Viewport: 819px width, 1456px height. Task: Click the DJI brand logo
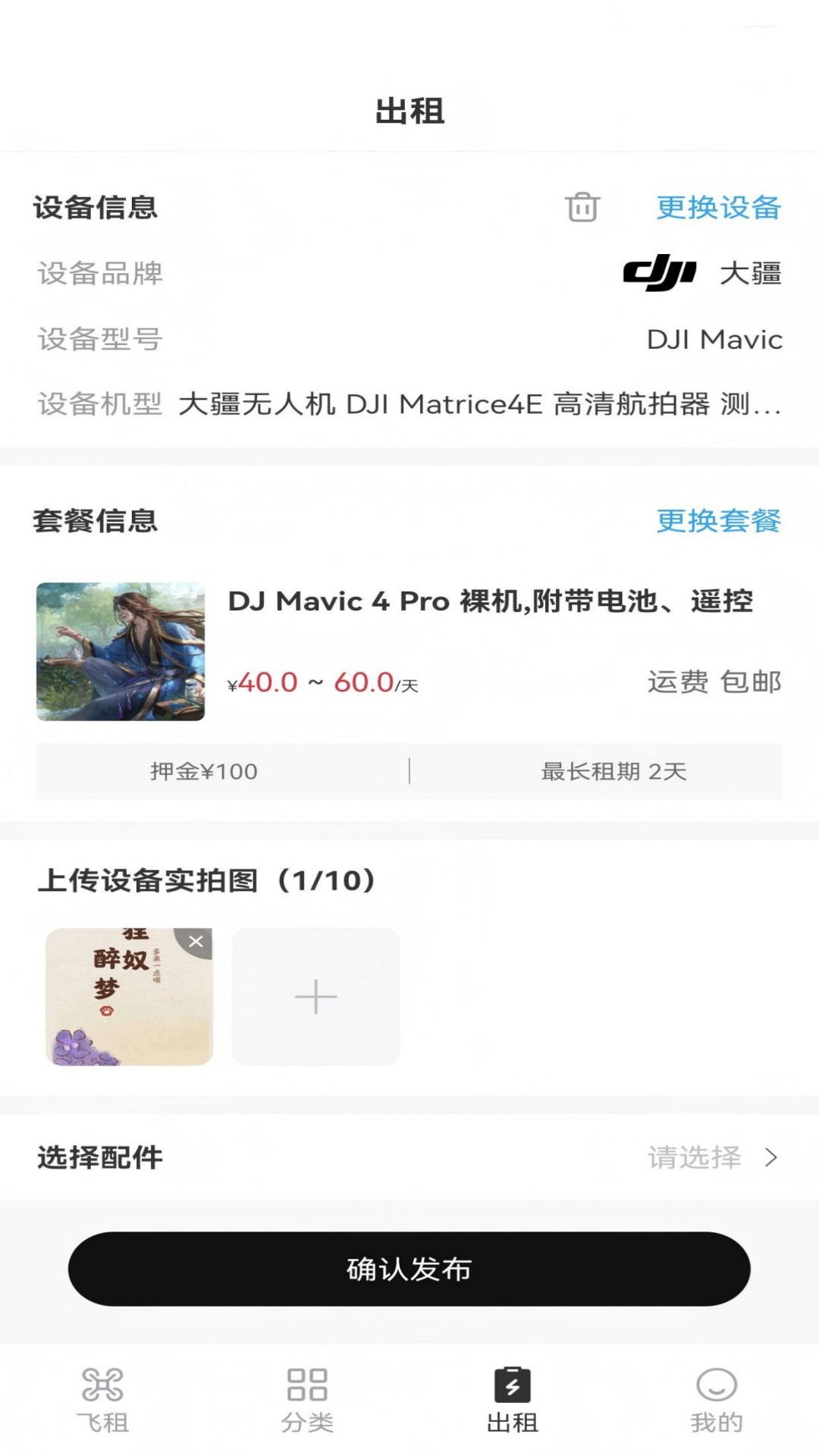(659, 275)
